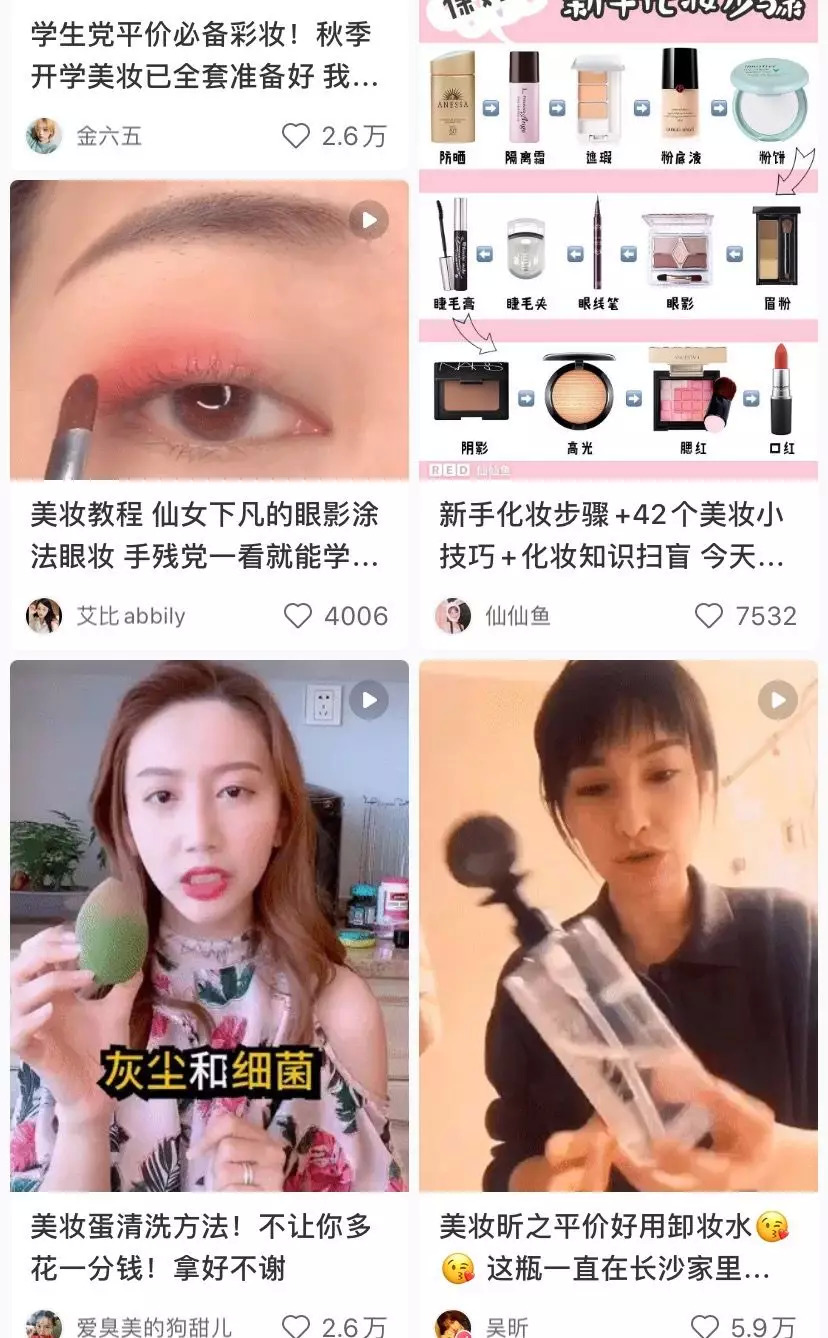Screen dimensions: 828x1338
Task: Open the 美妆蛋清洗方法 video
Action: [x=209, y=925]
